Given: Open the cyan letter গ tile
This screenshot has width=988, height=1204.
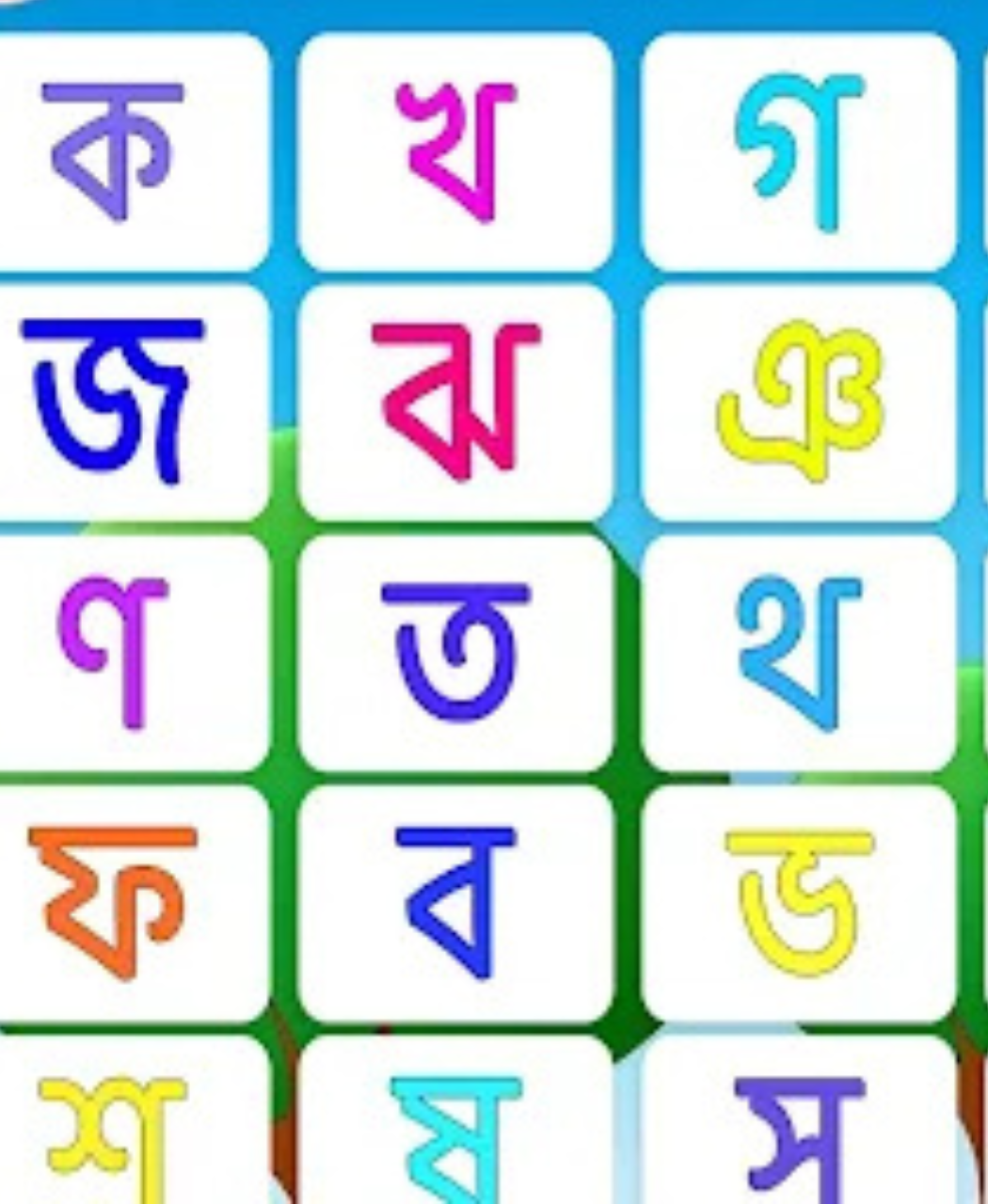Looking at the screenshot, I should 798,151.
